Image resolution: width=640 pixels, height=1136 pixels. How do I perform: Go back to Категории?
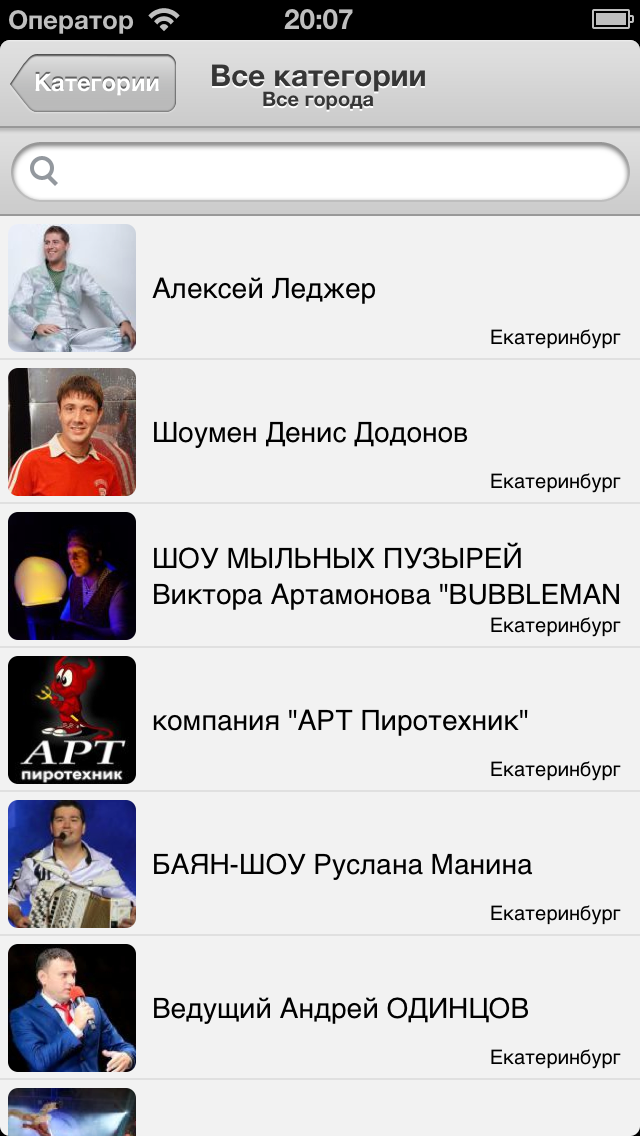(x=93, y=83)
